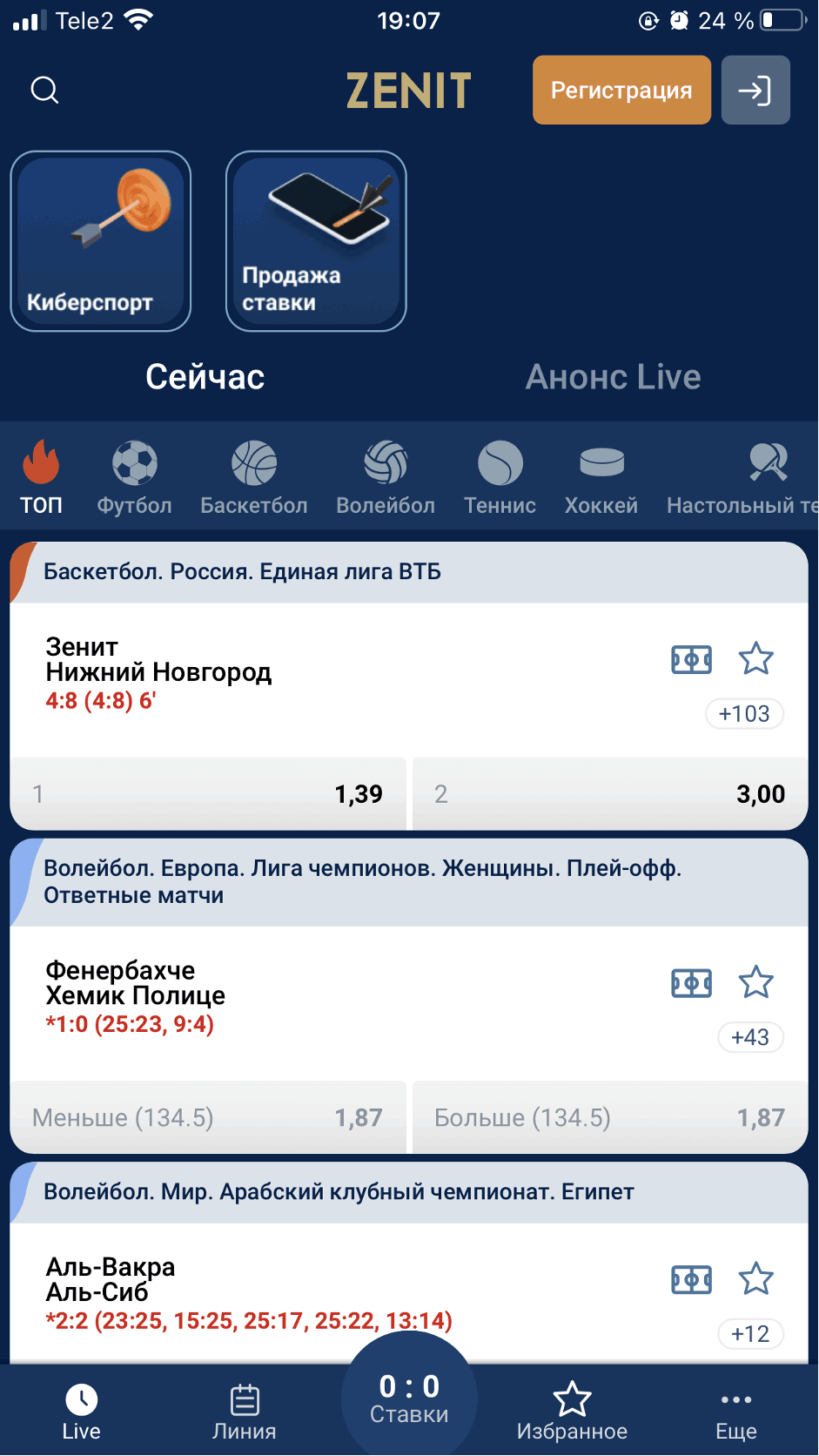This screenshot has width=819, height=1456.
Task: Open the search magnifier icon
Action: click(44, 90)
